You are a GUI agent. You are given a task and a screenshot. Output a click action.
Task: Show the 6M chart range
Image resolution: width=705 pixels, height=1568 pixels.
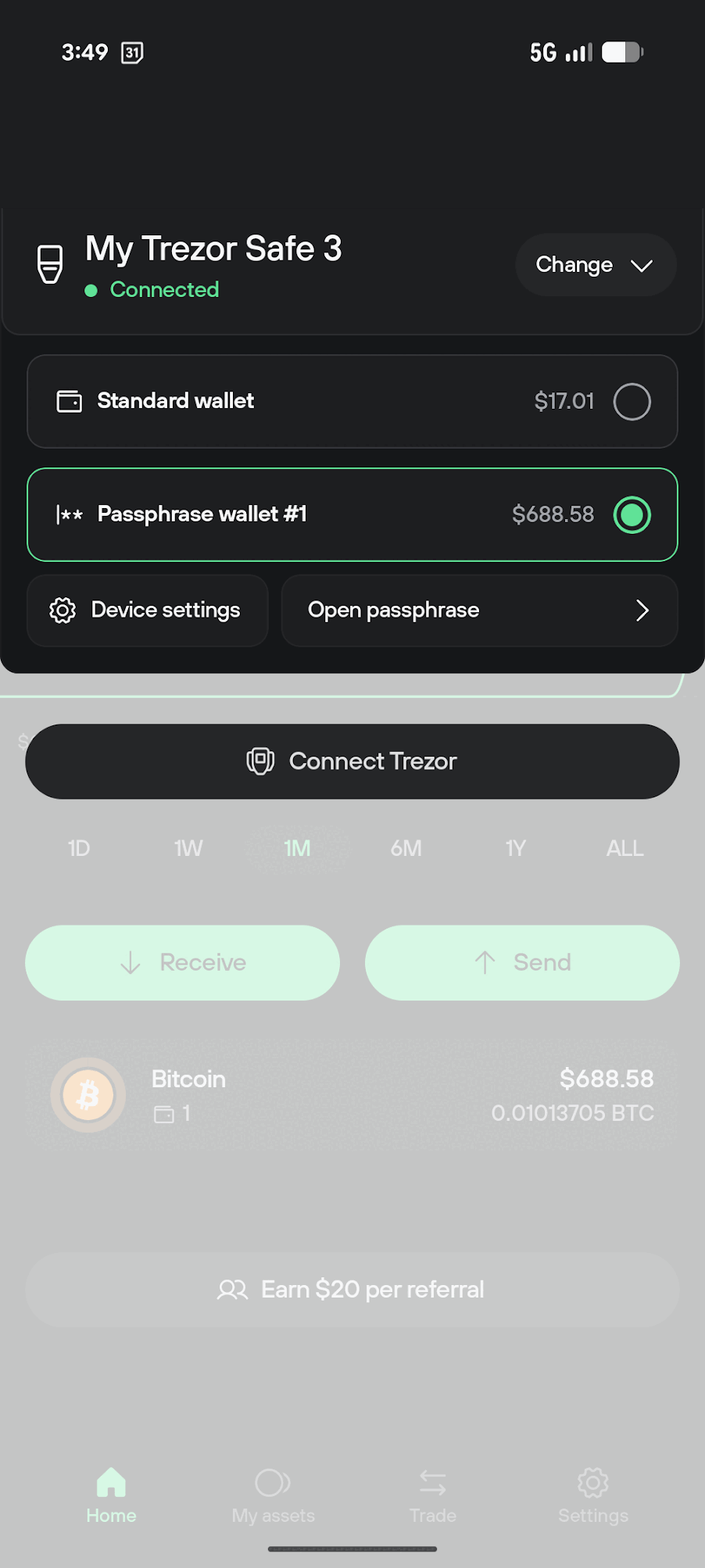[x=406, y=848]
